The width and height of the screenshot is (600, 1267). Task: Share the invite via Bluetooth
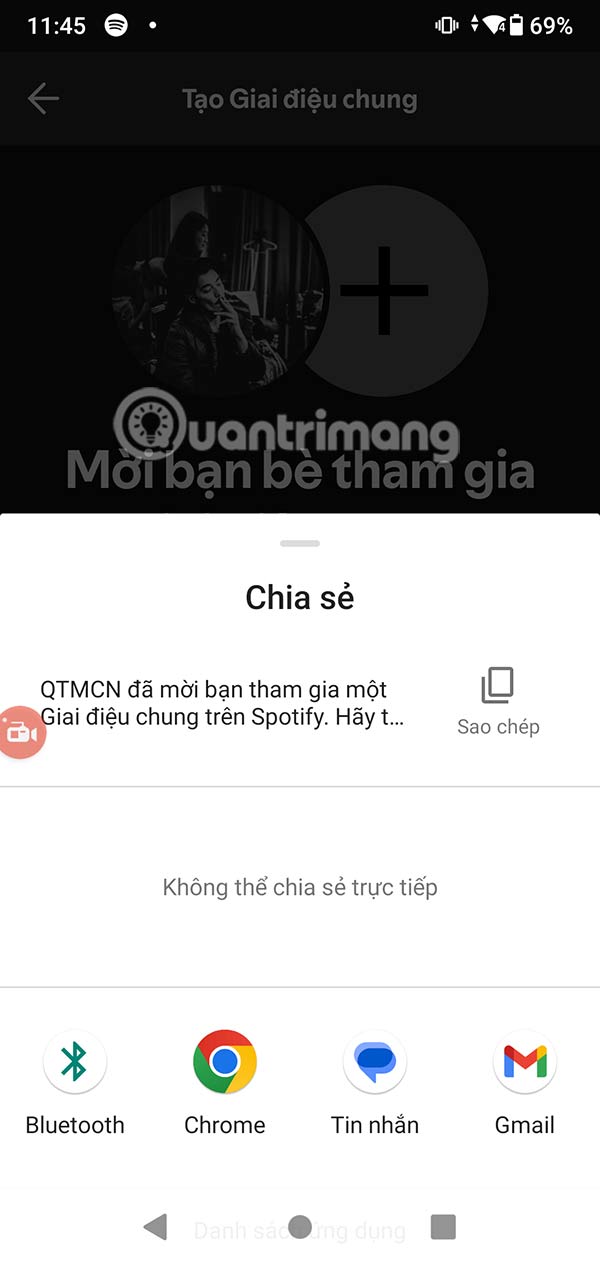(x=75, y=1063)
